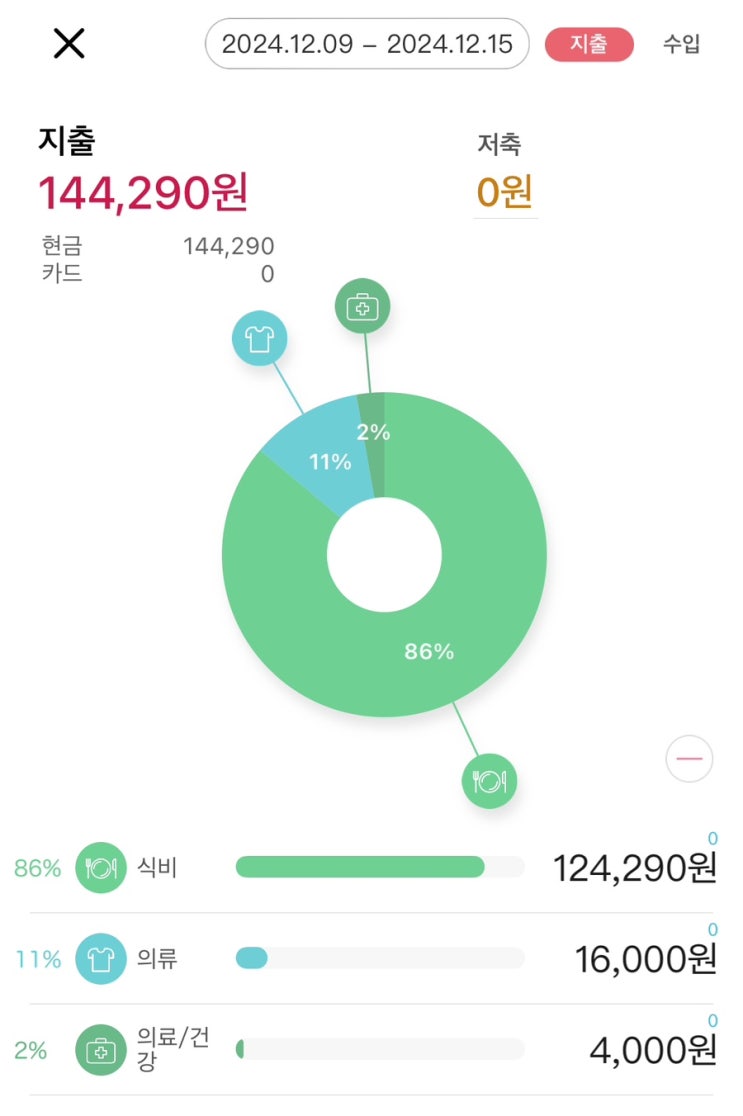Open the 의료/건강 category row
The image size is (743, 1116).
click(x=372, y=1050)
